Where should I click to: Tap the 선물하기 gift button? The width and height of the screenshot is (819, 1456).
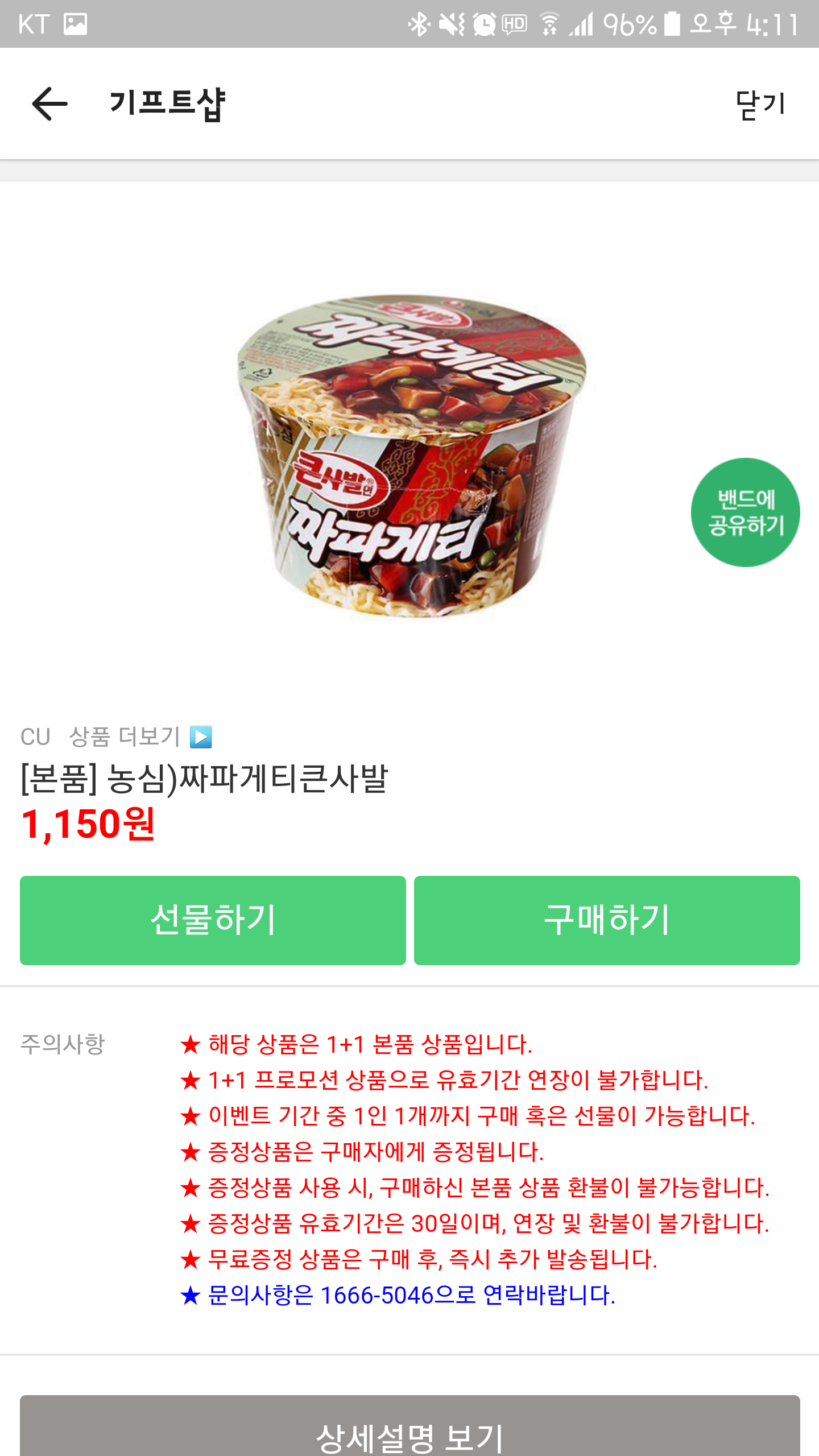pyautogui.click(x=213, y=920)
